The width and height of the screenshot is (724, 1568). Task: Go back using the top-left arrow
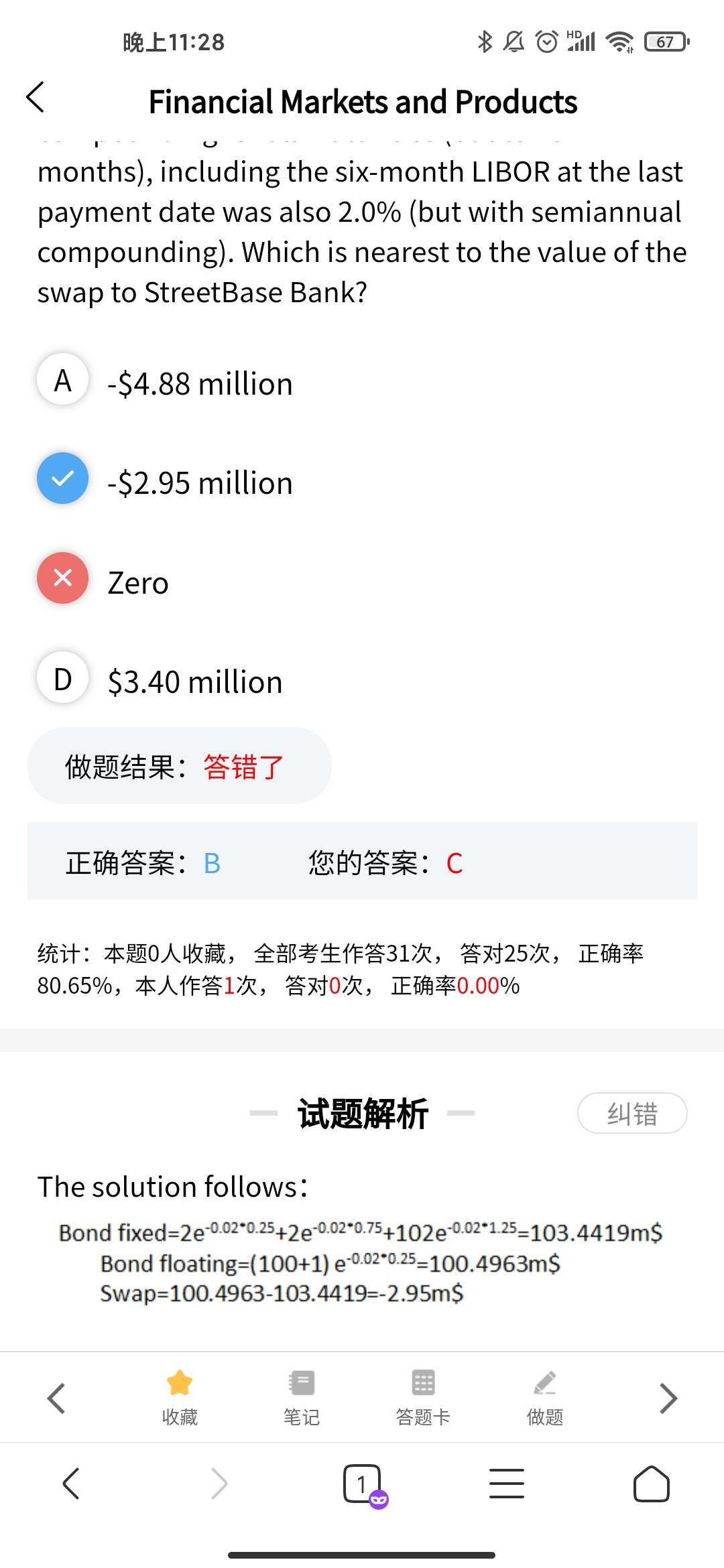coord(35,98)
